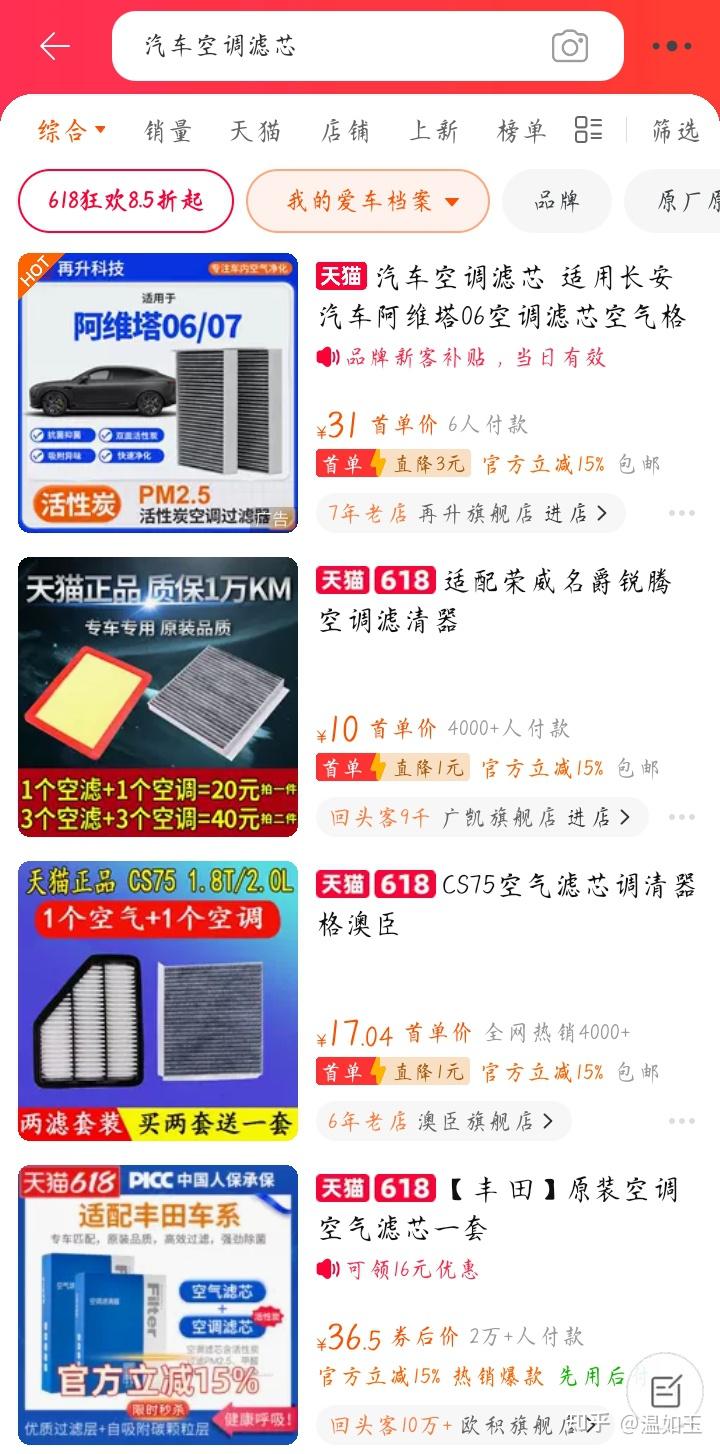
Task: Select the 品牌 filter chip
Action: (x=557, y=201)
